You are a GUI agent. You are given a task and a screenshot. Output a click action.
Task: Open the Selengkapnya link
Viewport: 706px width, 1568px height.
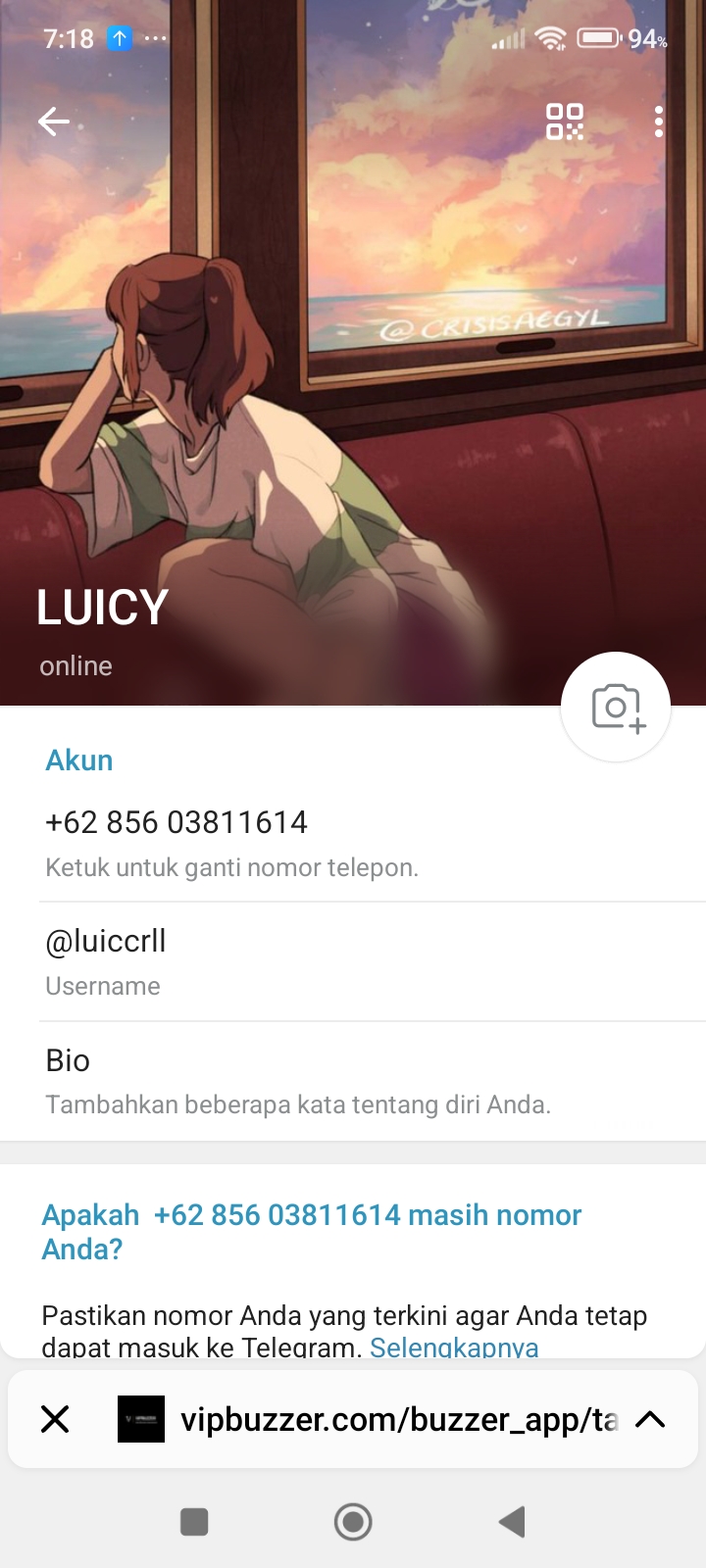(454, 1347)
